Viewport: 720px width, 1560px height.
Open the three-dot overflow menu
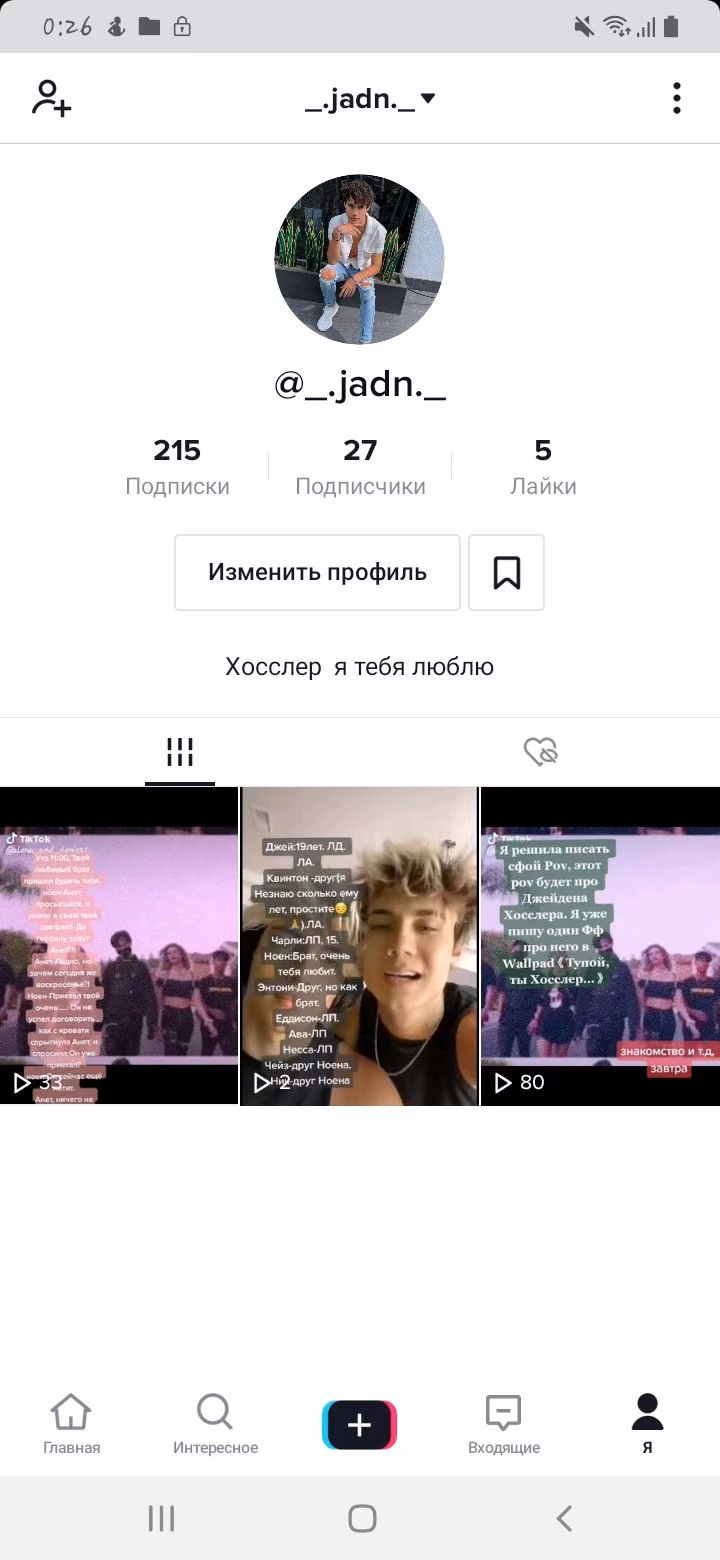pyautogui.click(x=677, y=98)
